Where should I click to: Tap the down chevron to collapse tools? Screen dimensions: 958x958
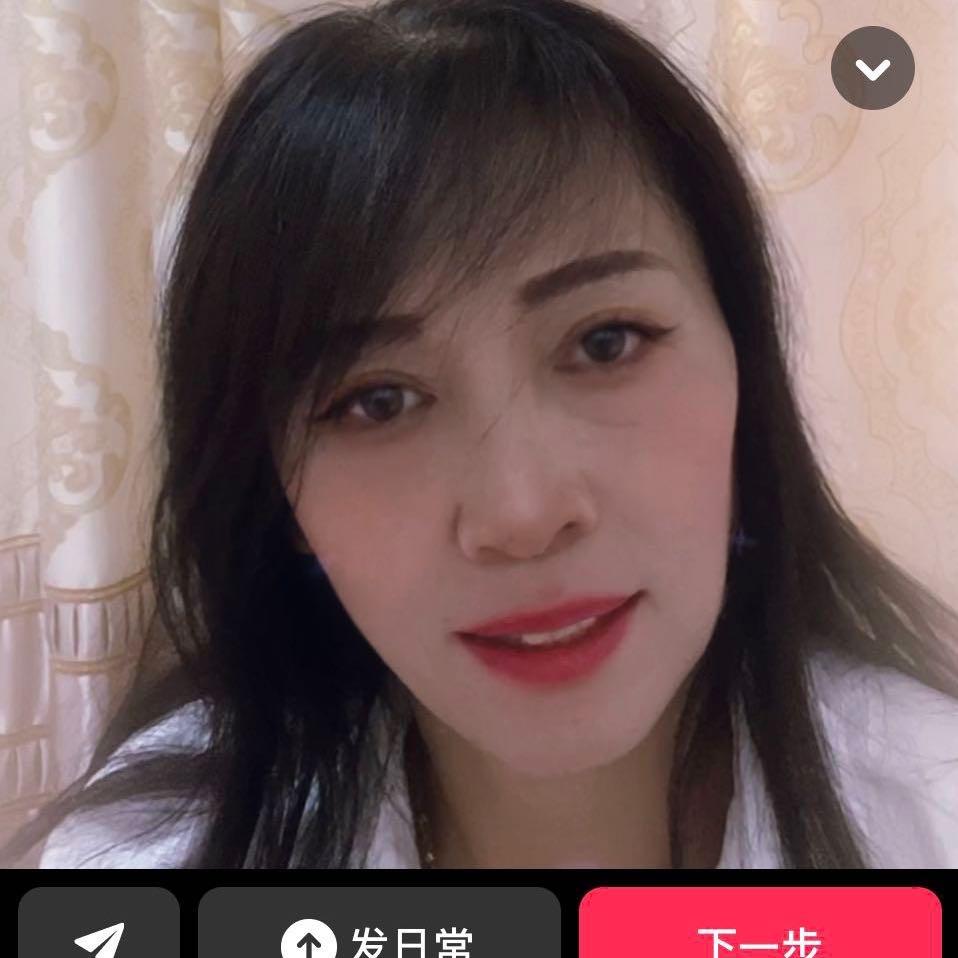872,68
